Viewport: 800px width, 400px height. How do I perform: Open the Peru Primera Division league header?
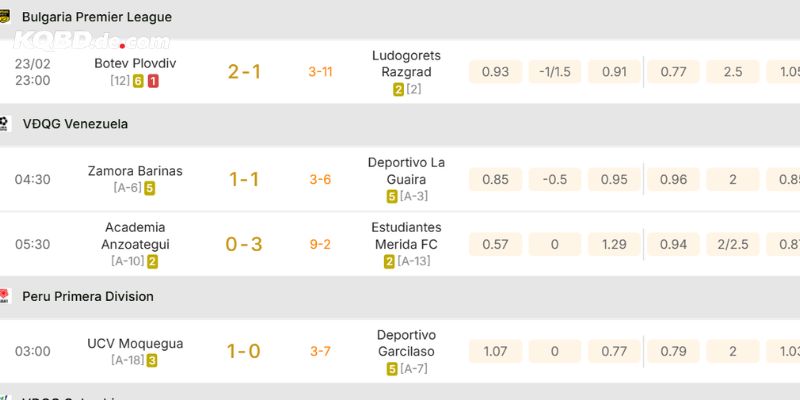88,297
